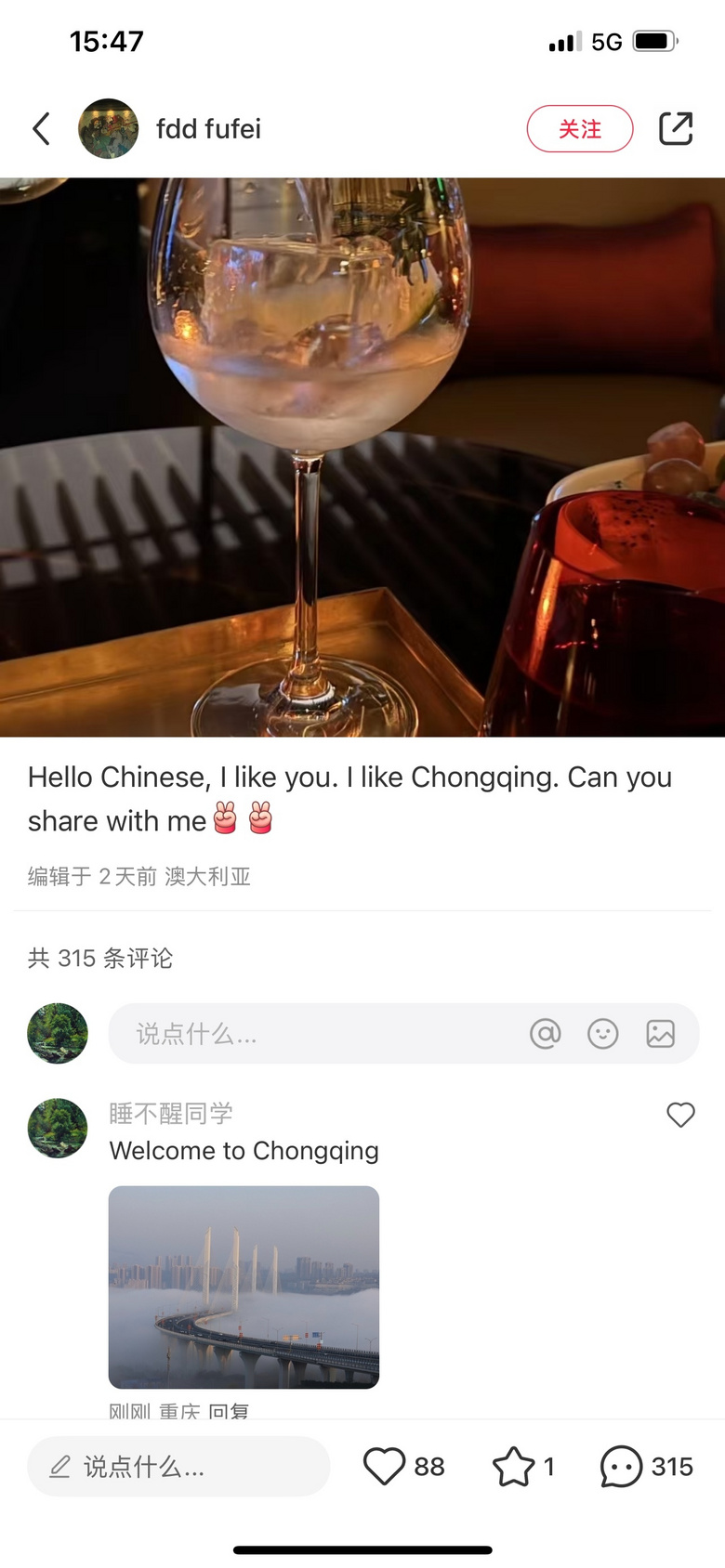Viewport: 725px width, 1568px height.
Task: Open the cocktail photo full screen
Action: tap(362, 457)
